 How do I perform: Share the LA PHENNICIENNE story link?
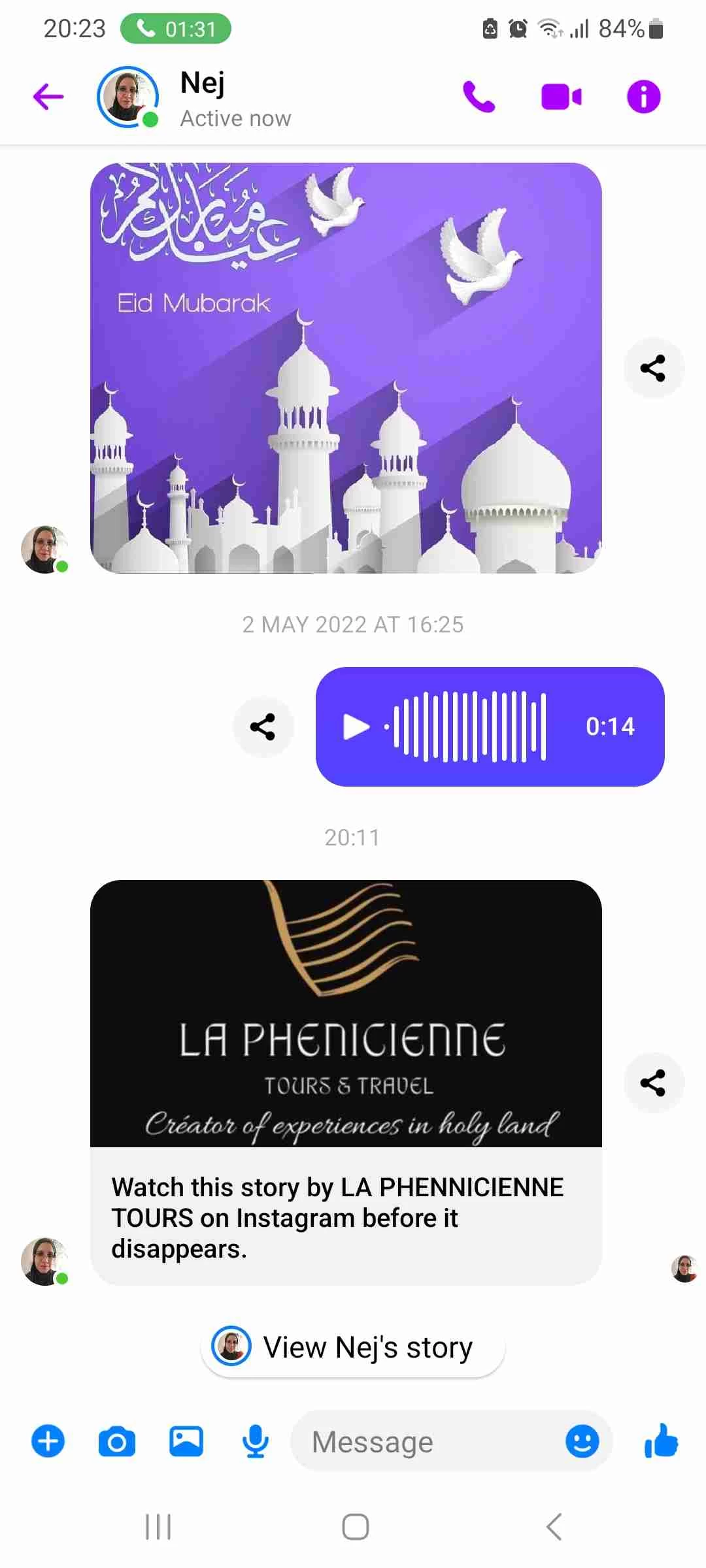click(653, 1083)
